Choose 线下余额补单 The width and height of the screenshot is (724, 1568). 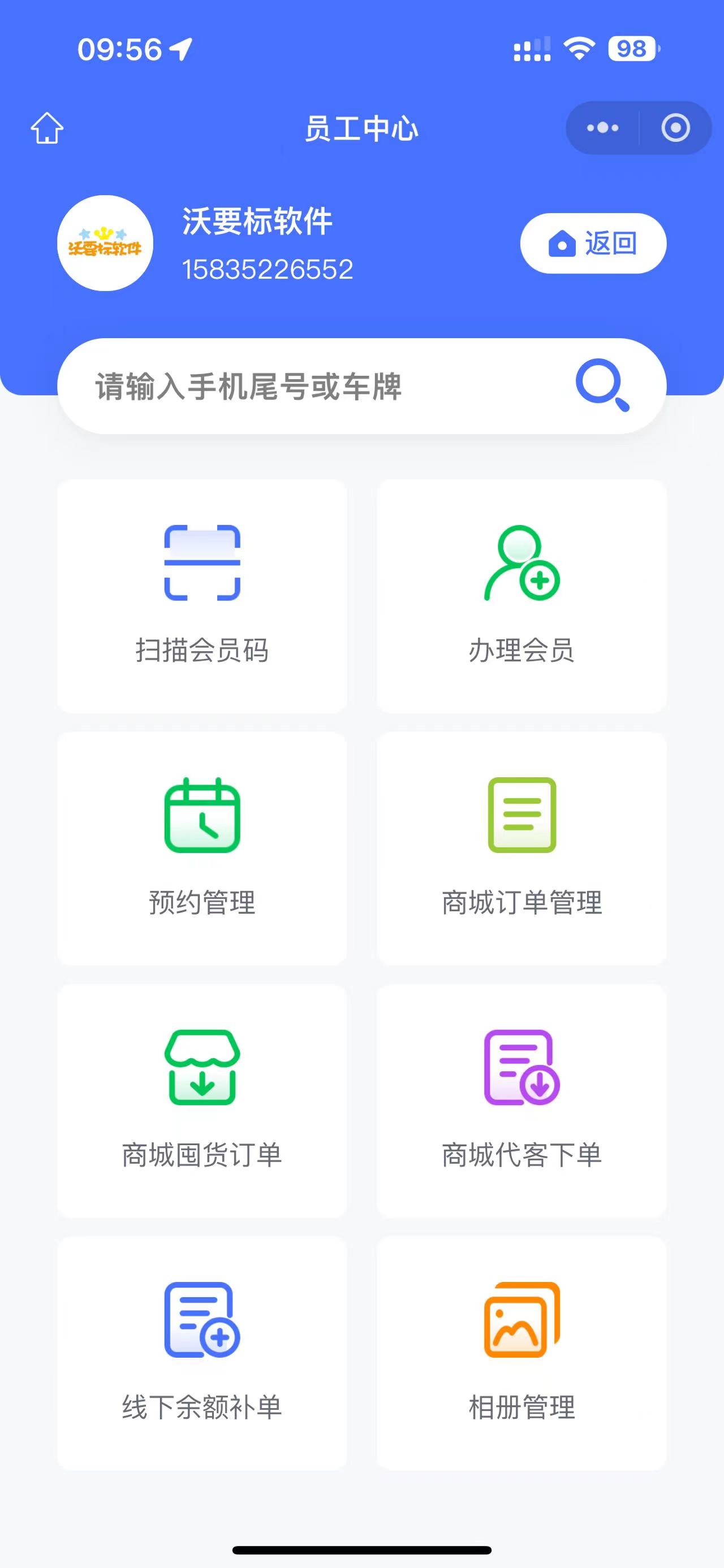202,1353
